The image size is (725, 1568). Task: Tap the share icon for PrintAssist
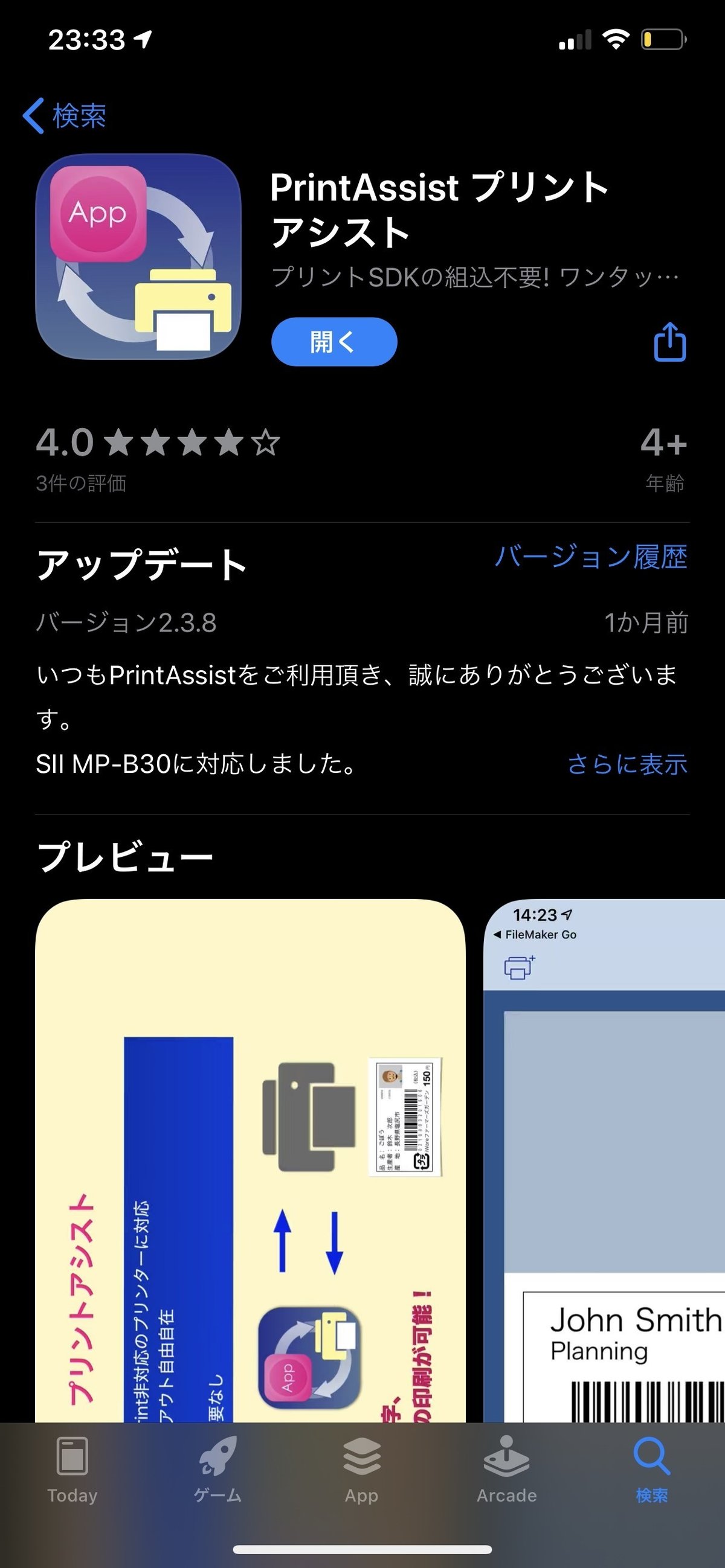pos(668,342)
